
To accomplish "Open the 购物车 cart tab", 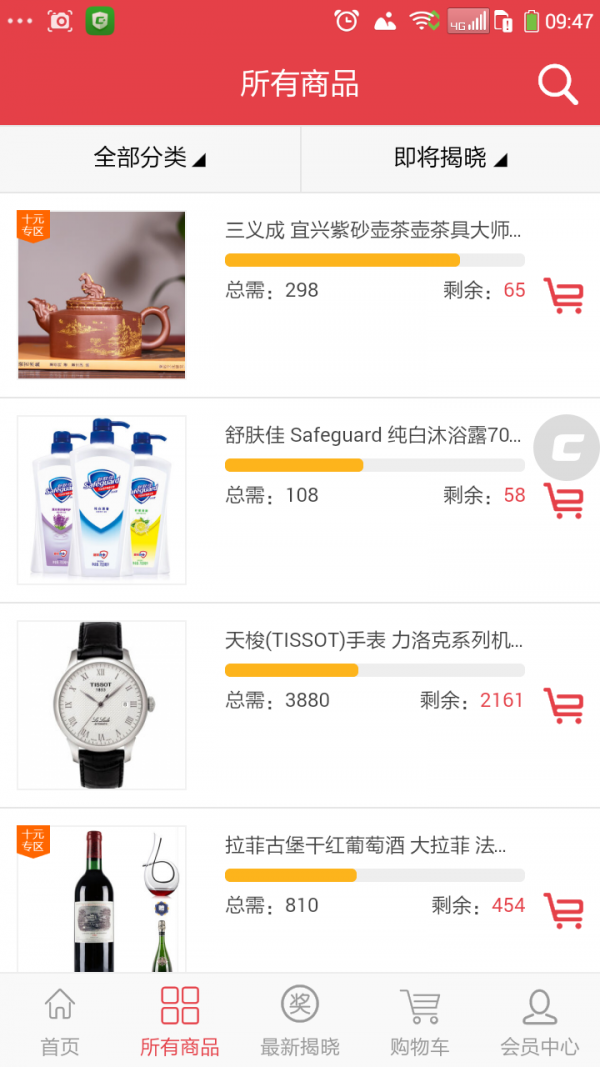I will 420,1021.
